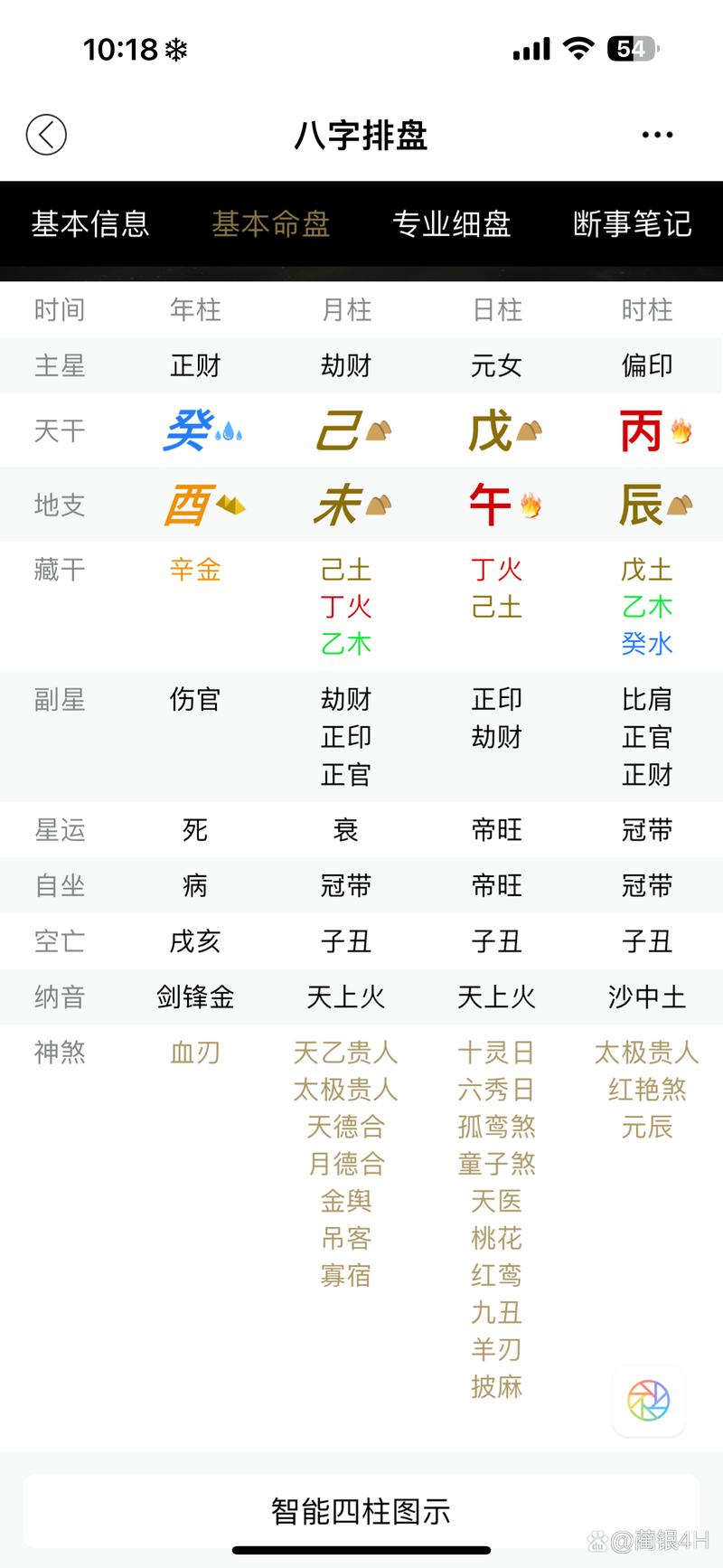Select the 基本命盘 tab
723x1568 pixels.
271,224
